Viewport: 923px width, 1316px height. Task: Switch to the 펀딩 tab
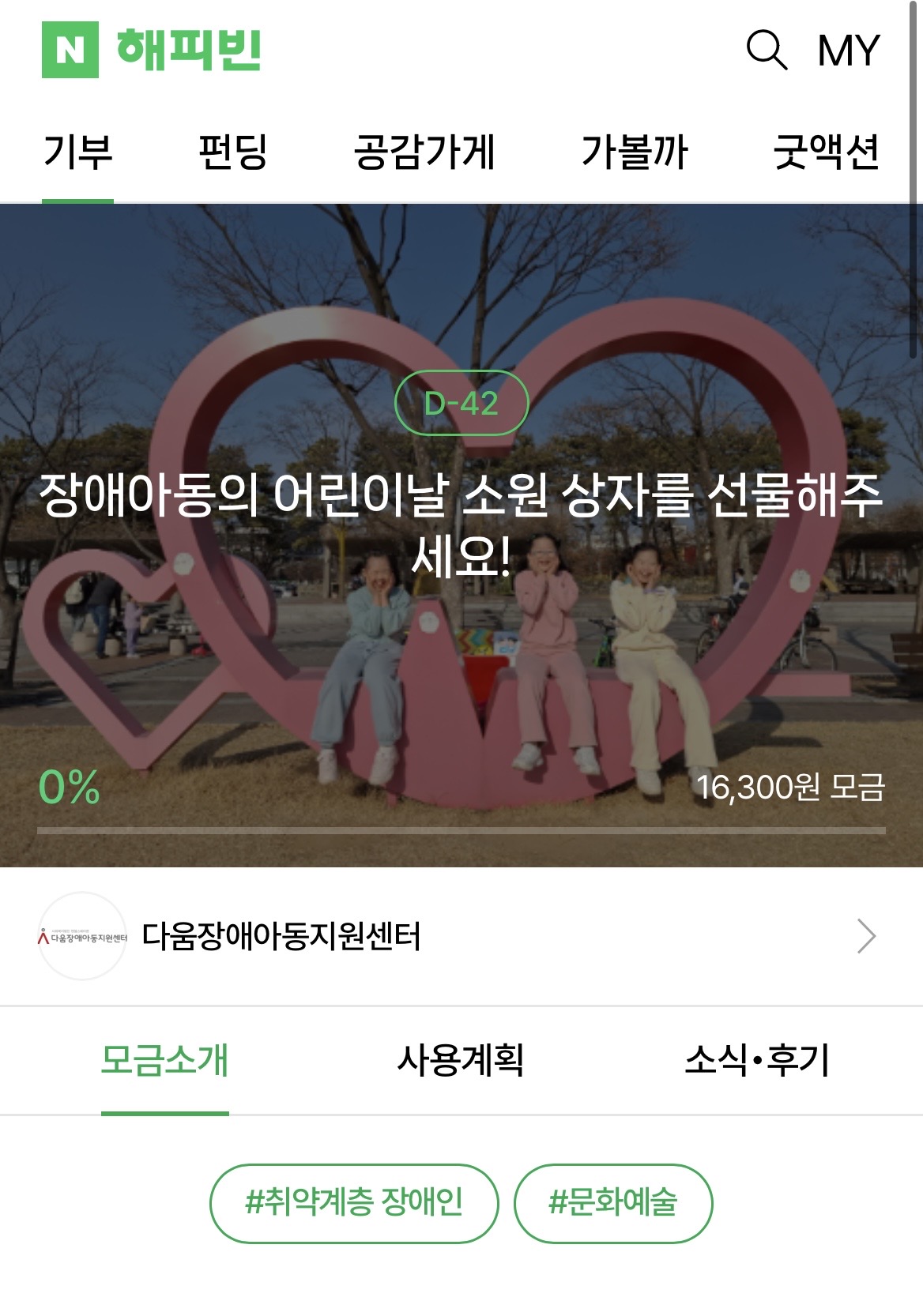tap(232, 152)
